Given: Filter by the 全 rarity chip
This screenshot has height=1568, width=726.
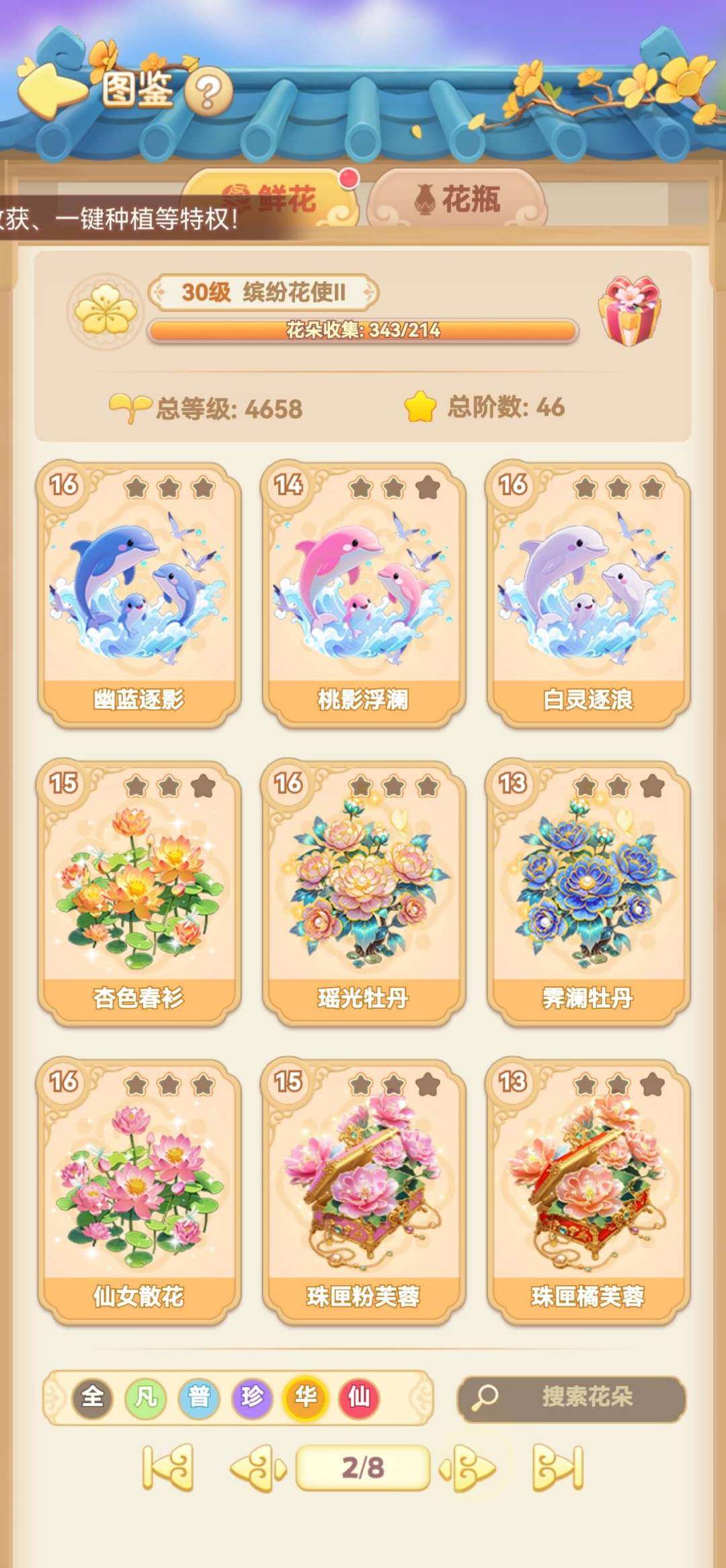Looking at the screenshot, I should point(92,1397).
